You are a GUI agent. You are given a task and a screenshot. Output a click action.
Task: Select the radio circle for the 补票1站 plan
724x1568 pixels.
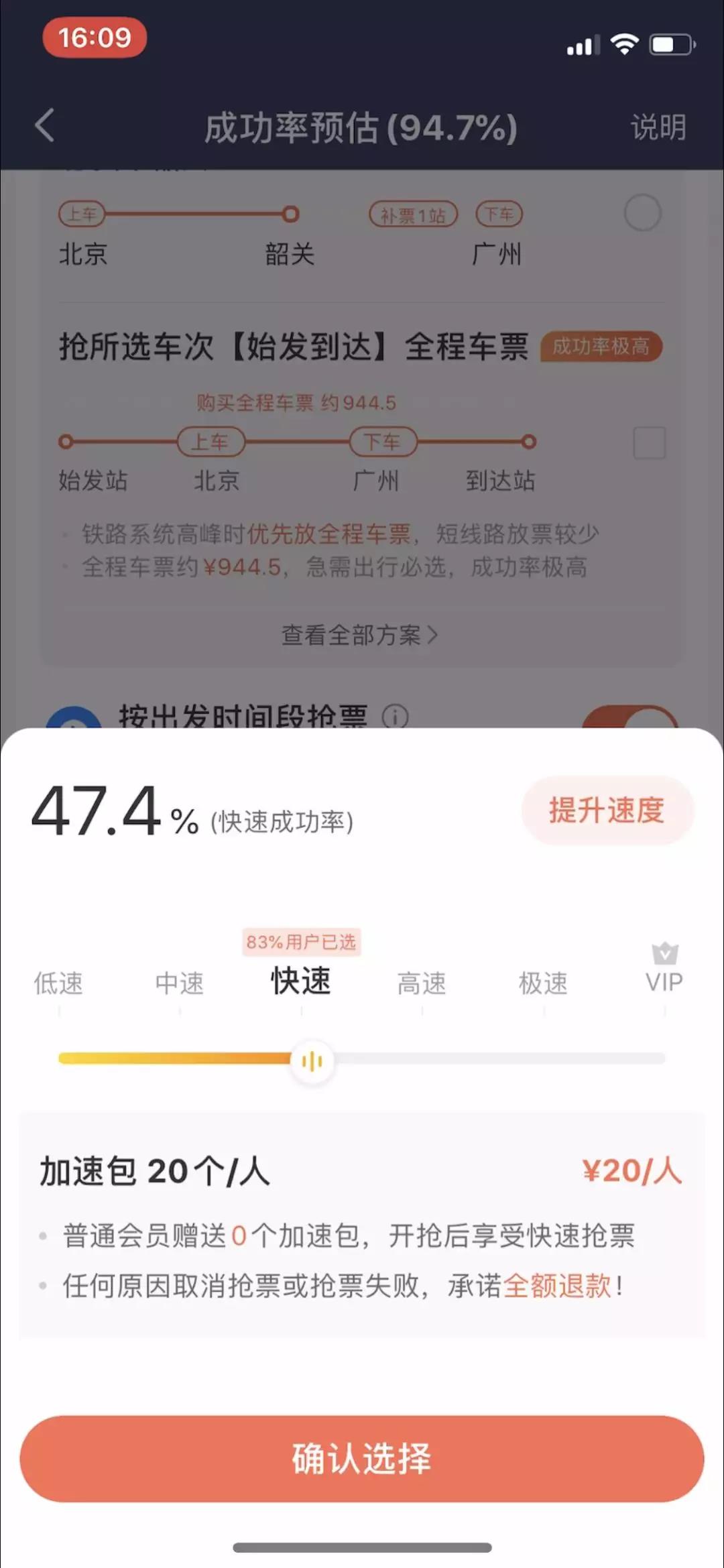click(x=643, y=213)
